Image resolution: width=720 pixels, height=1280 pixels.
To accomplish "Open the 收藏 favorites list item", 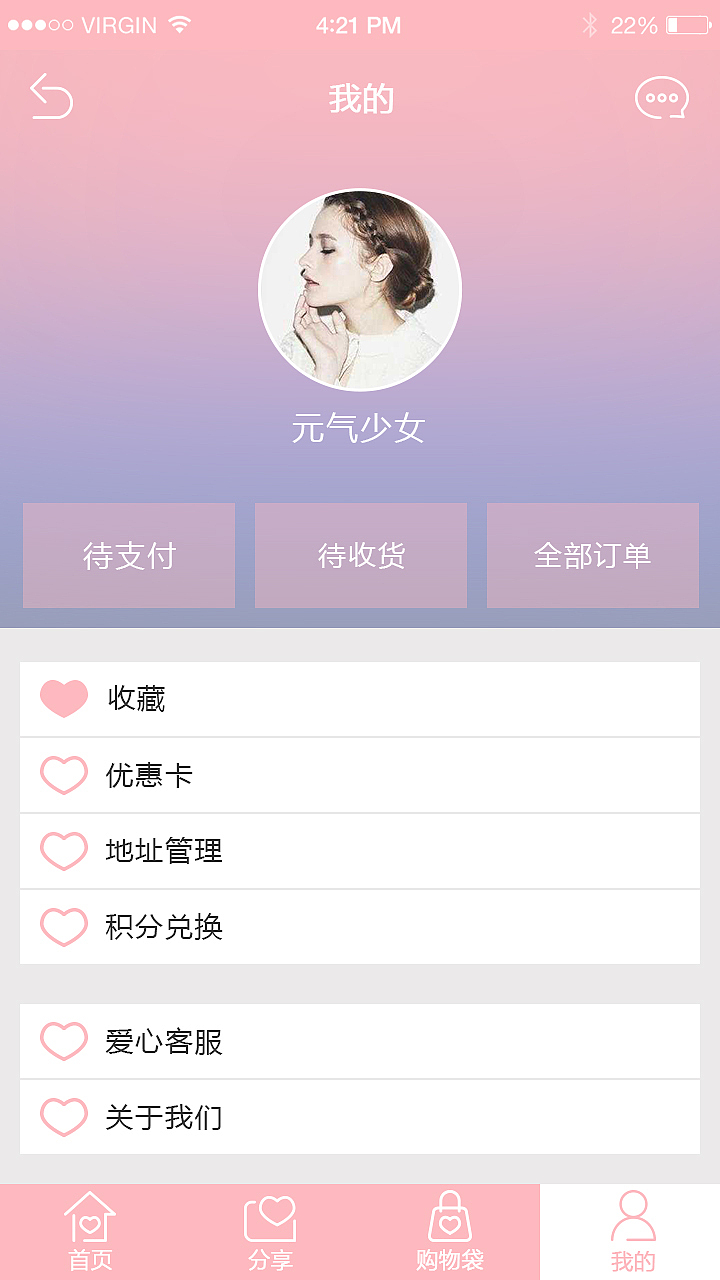I will (360, 699).
